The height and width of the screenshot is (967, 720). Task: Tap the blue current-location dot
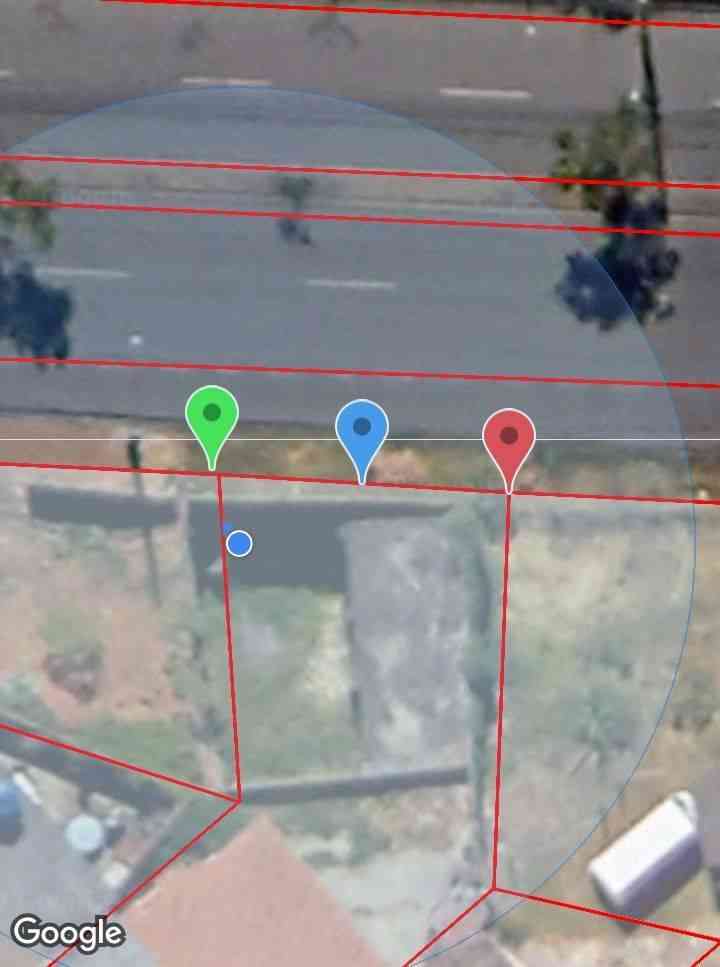tap(239, 543)
